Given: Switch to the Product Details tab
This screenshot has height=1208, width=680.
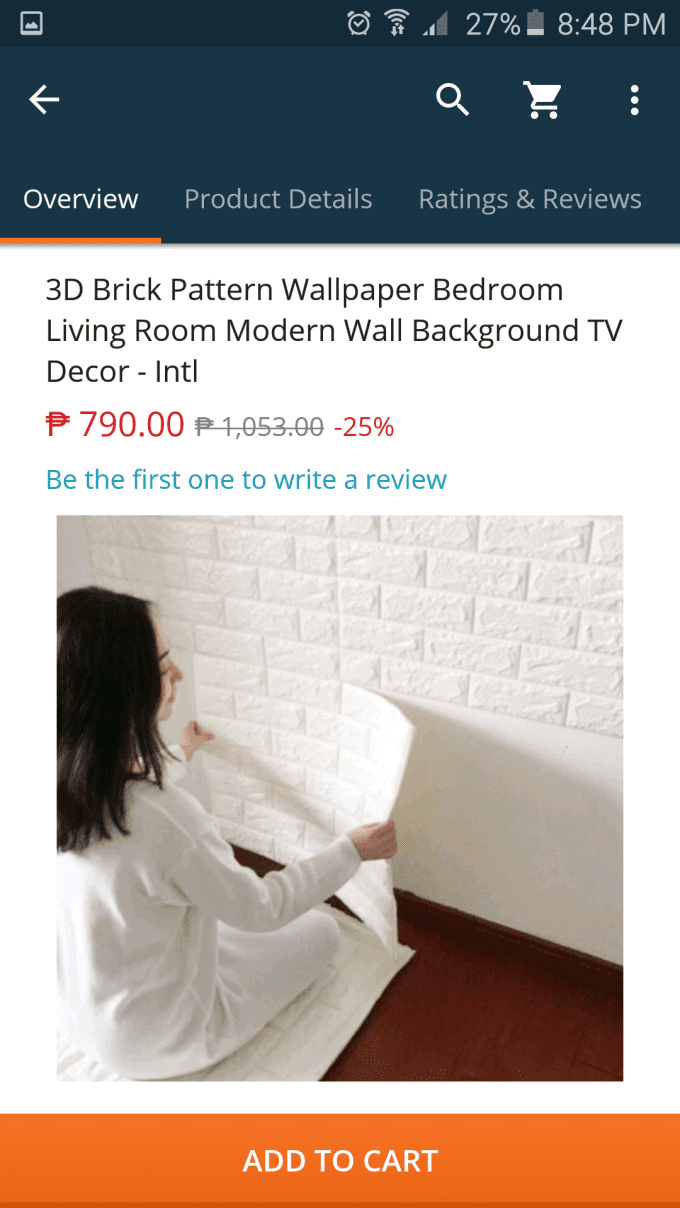Looking at the screenshot, I should (x=278, y=199).
